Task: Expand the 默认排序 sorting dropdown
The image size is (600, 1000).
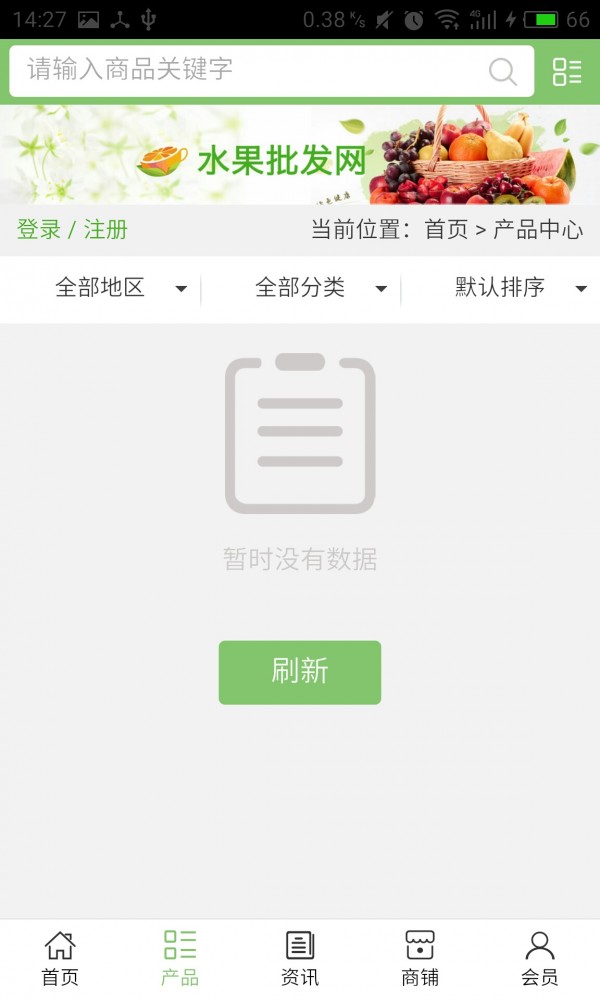Action: coord(520,289)
